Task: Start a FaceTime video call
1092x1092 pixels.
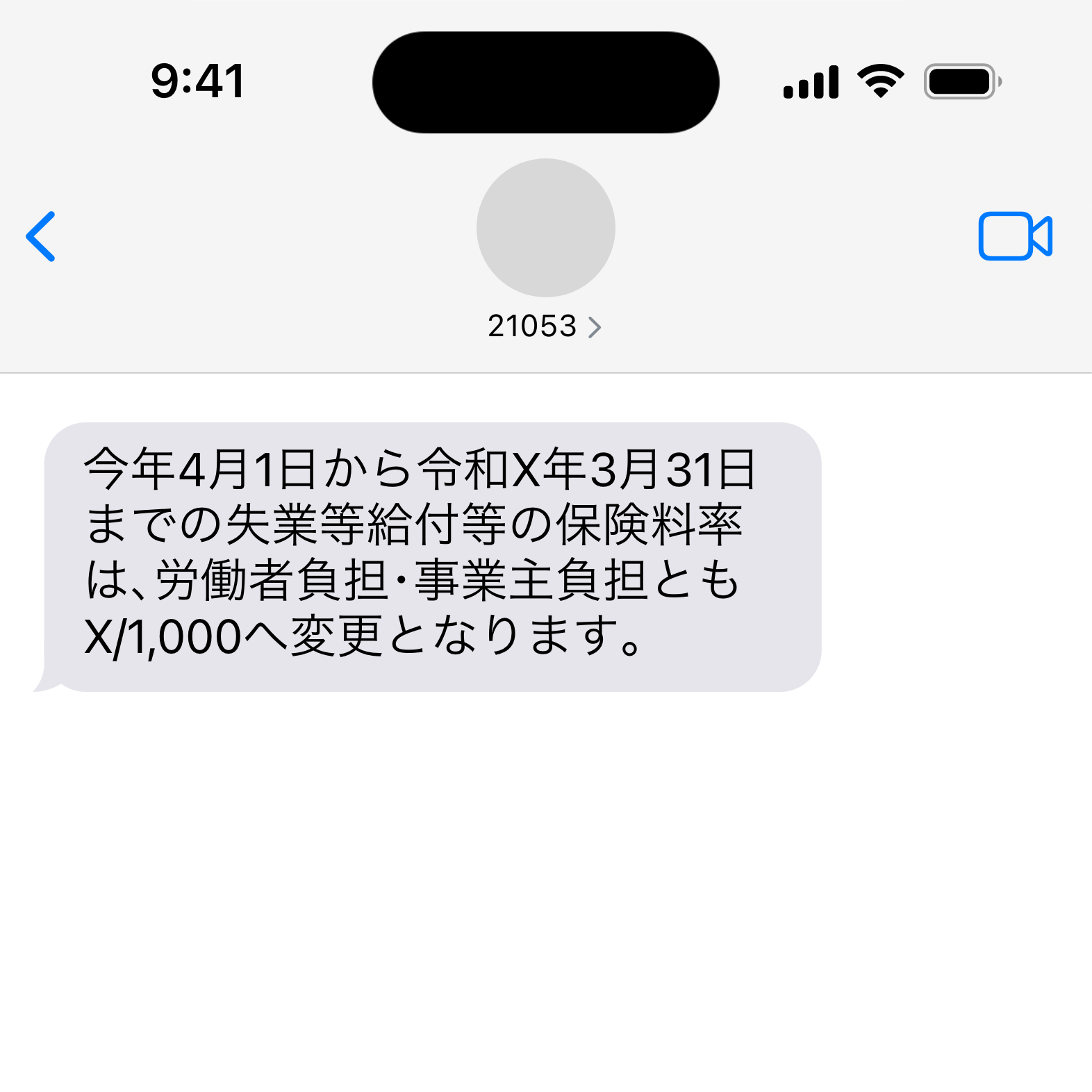Action: [1015, 237]
